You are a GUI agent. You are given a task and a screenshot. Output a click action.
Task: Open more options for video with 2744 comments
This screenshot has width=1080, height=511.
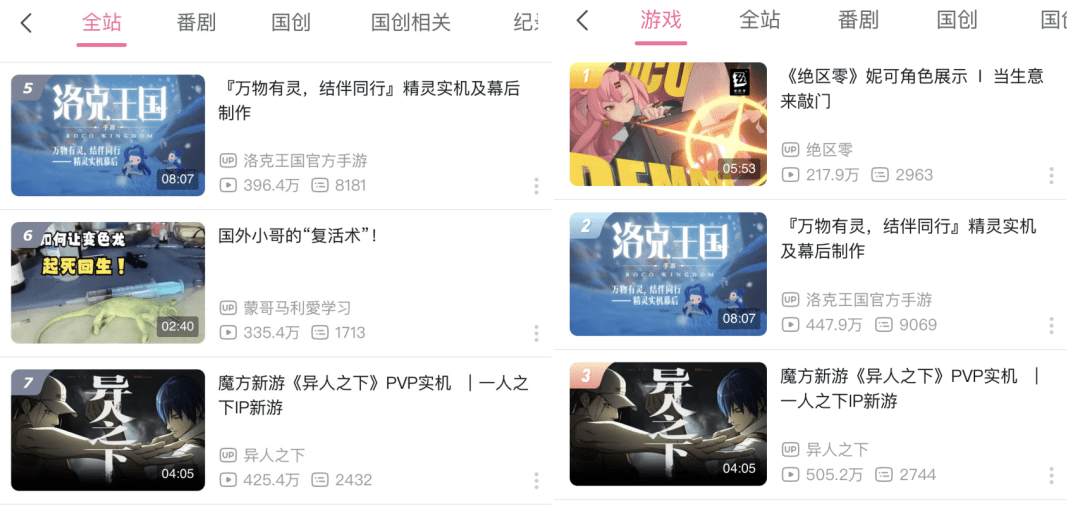(1051, 475)
